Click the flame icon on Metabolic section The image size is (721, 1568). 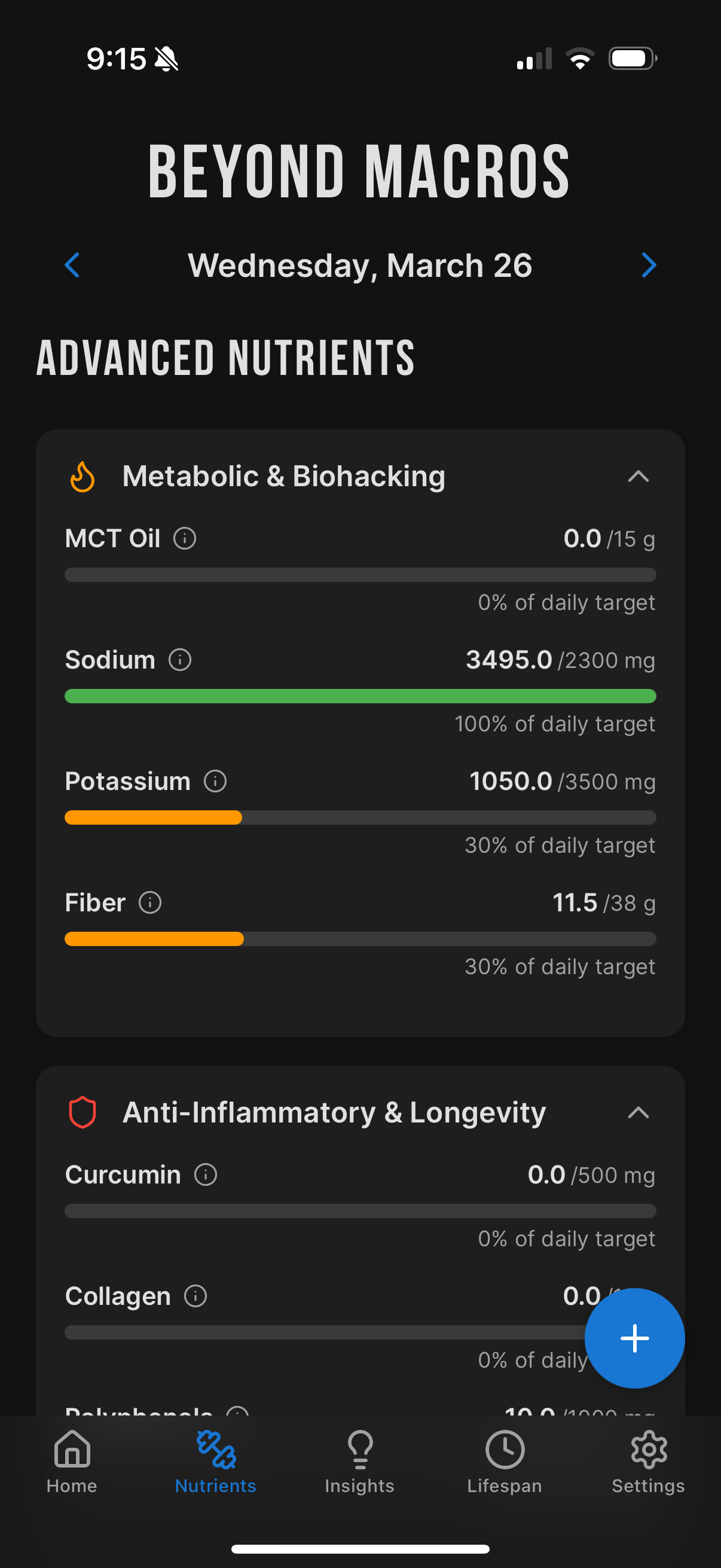(x=83, y=476)
